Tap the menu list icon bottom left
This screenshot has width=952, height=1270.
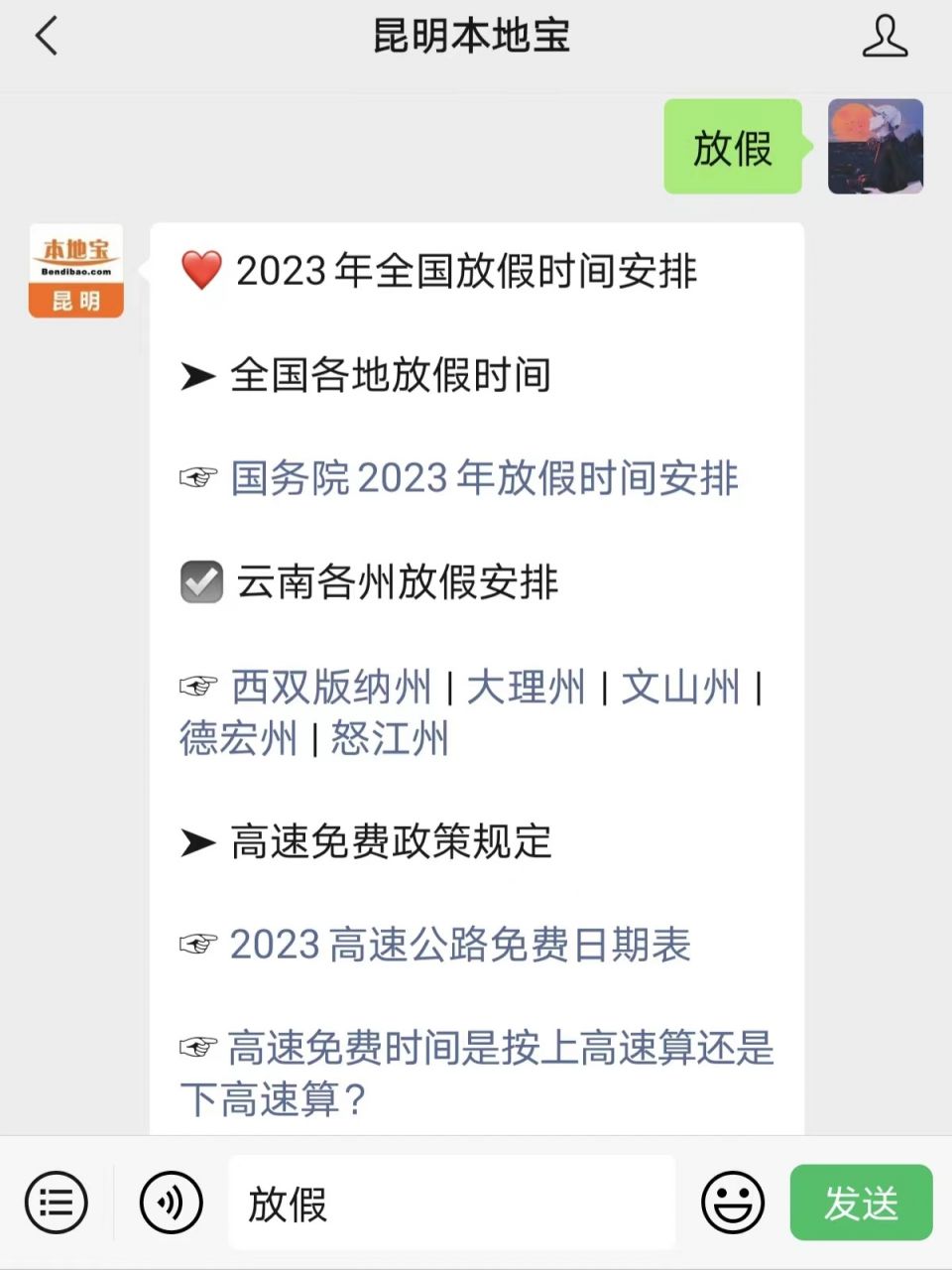[55, 1202]
